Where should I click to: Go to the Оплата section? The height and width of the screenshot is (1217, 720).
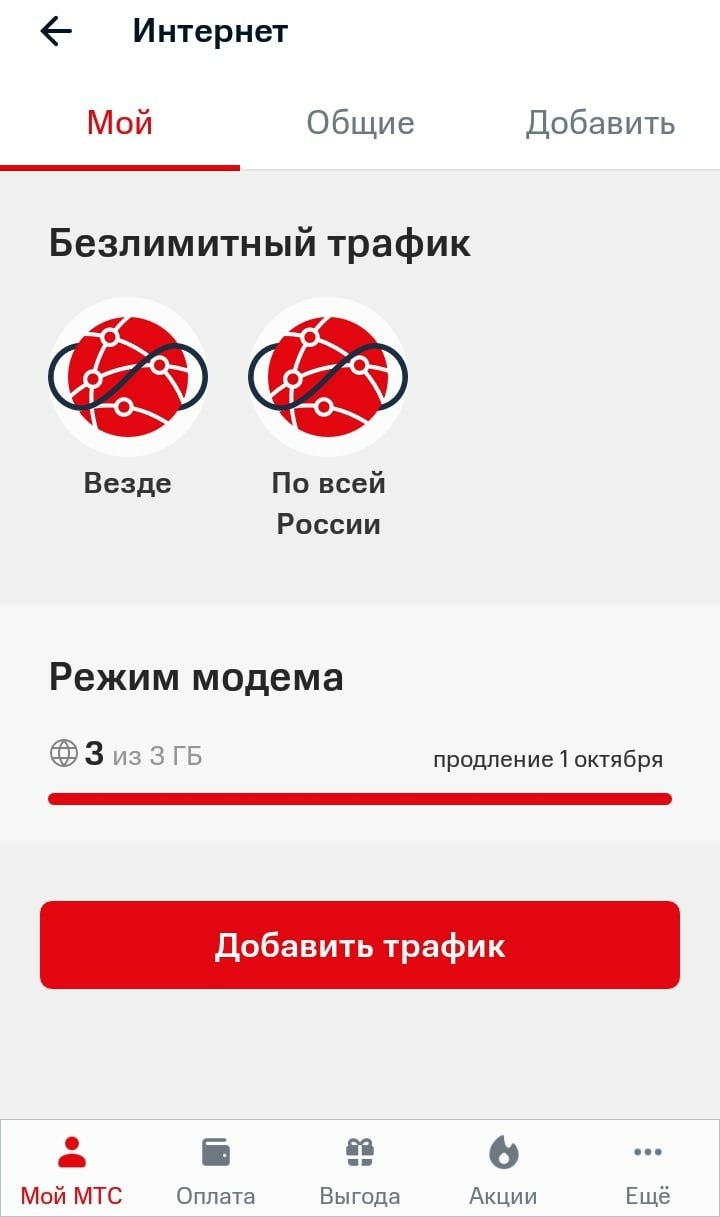click(216, 1169)
